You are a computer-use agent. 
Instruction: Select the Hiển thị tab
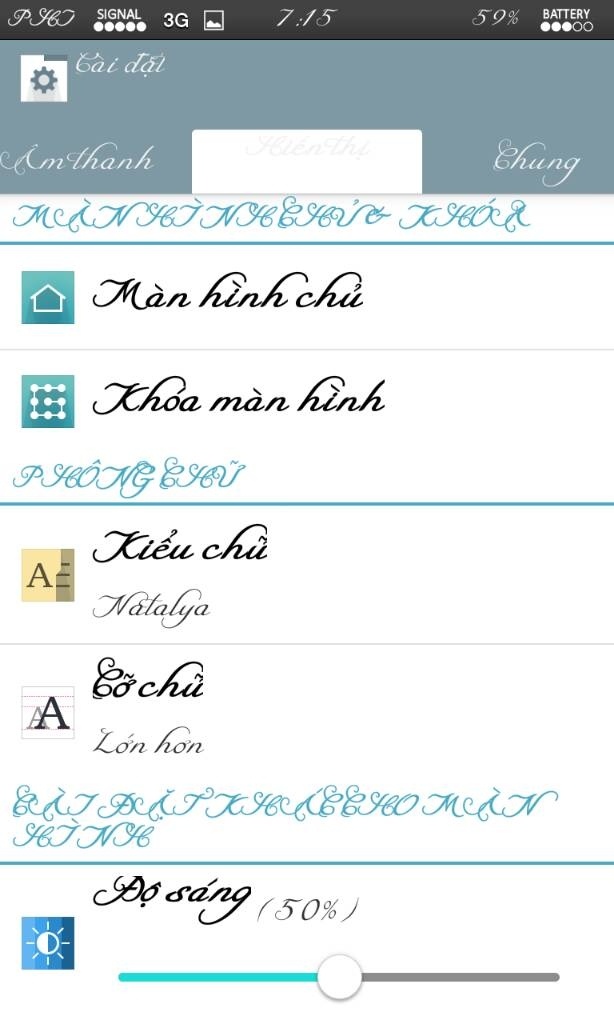pyautogui.click(x=306, y=161)
